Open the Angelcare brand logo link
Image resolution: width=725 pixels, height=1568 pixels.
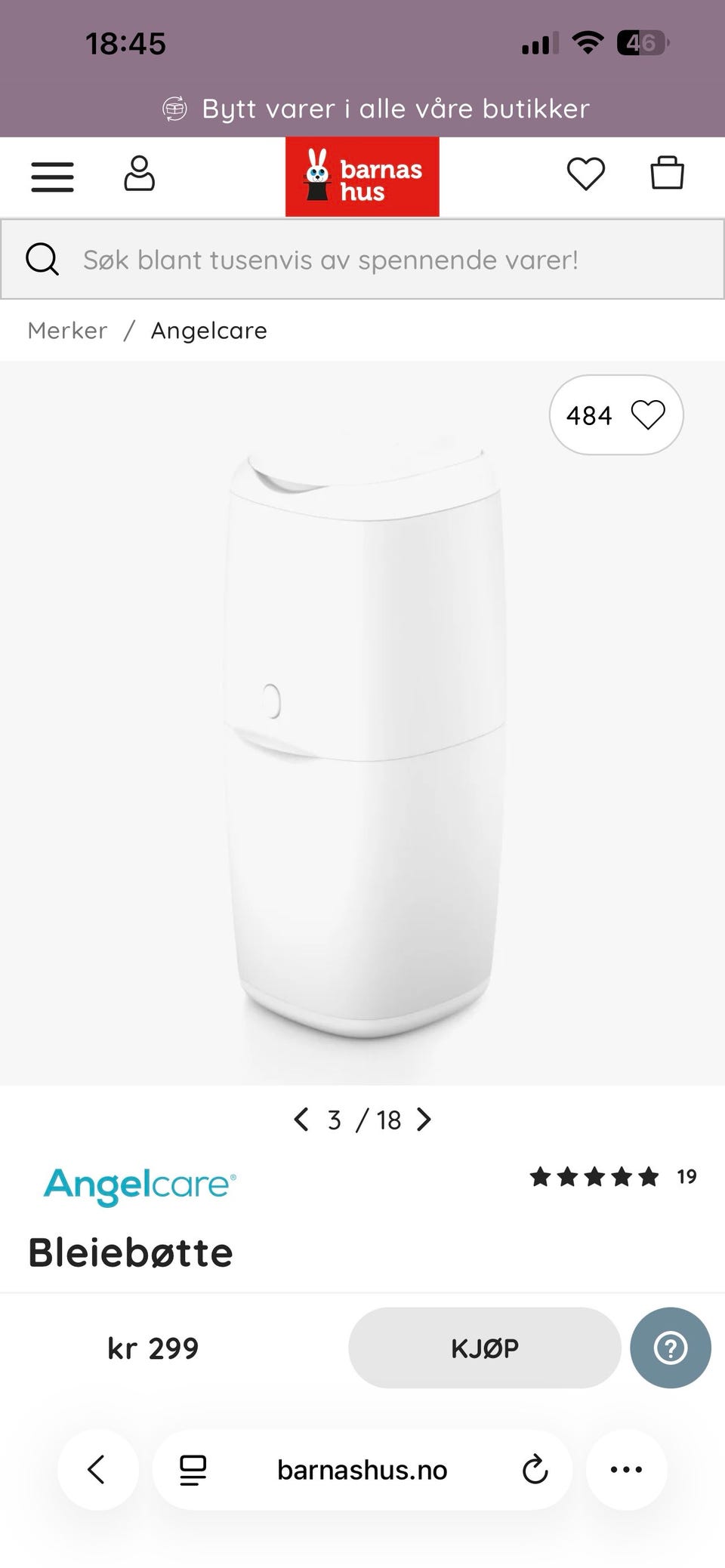click(x=140, y=1186)
